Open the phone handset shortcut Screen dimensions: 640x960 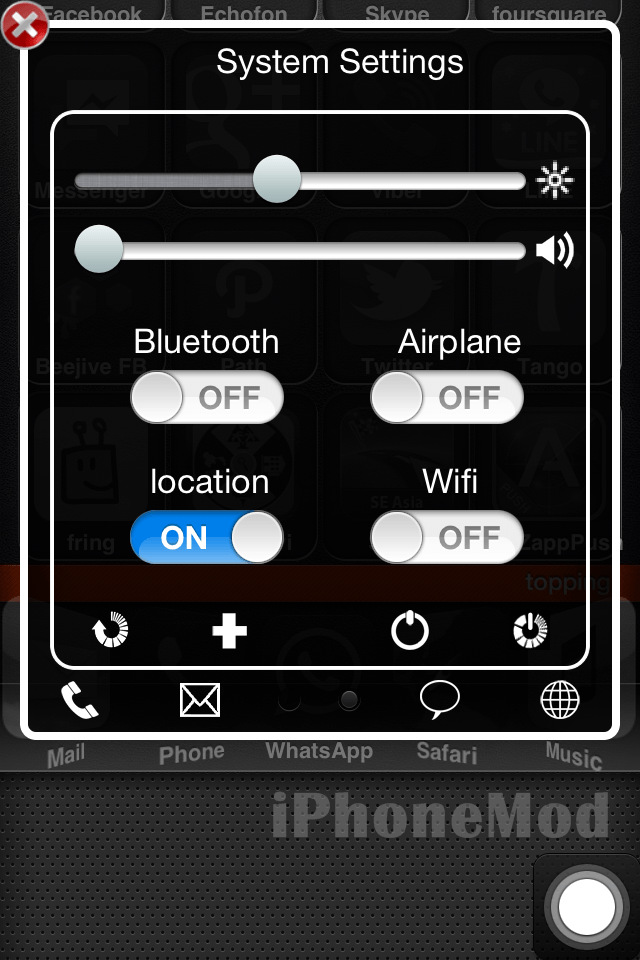pos(80,700)
